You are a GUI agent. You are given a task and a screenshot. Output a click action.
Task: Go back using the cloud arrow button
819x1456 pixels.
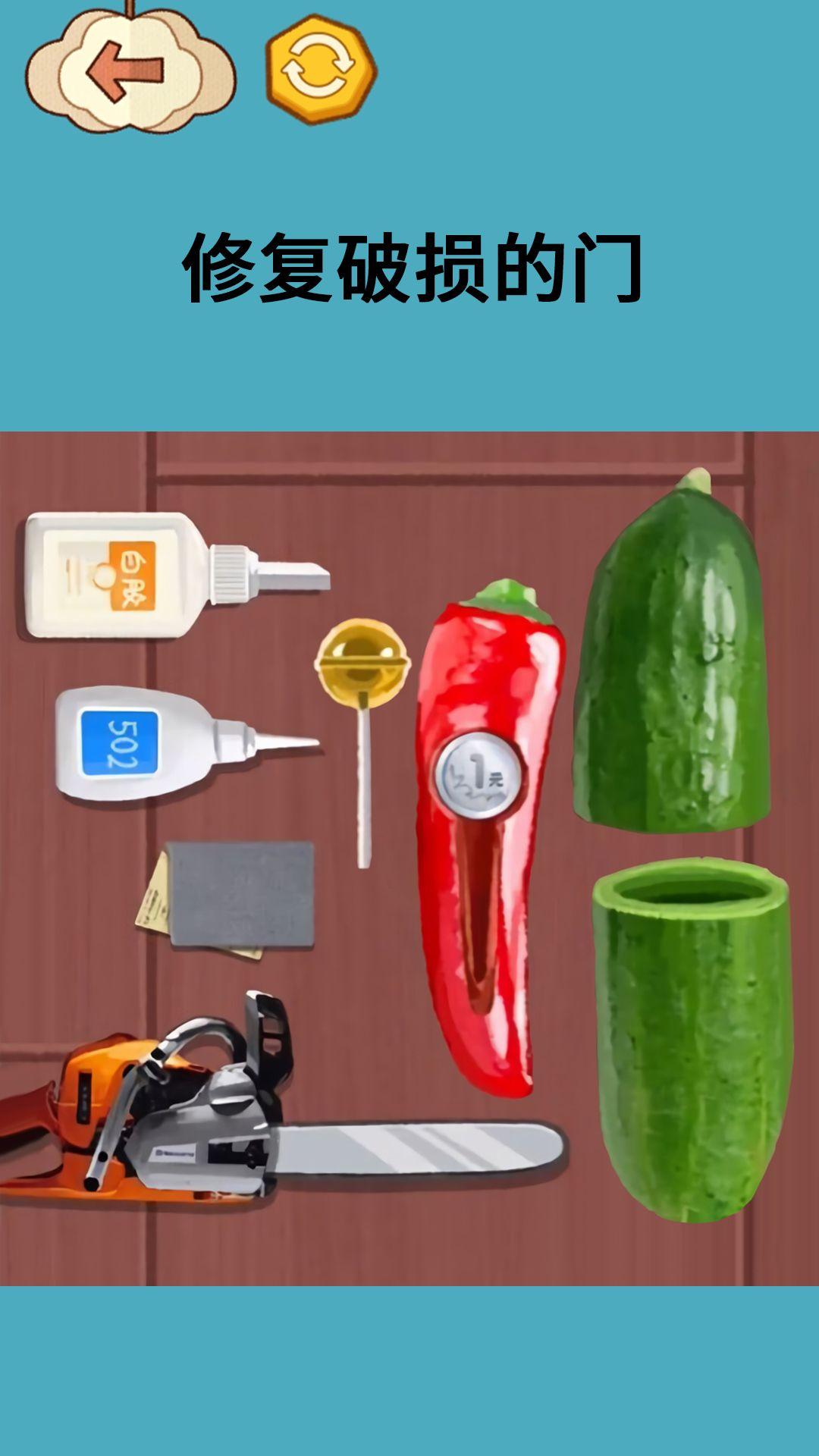coord(129,72)
